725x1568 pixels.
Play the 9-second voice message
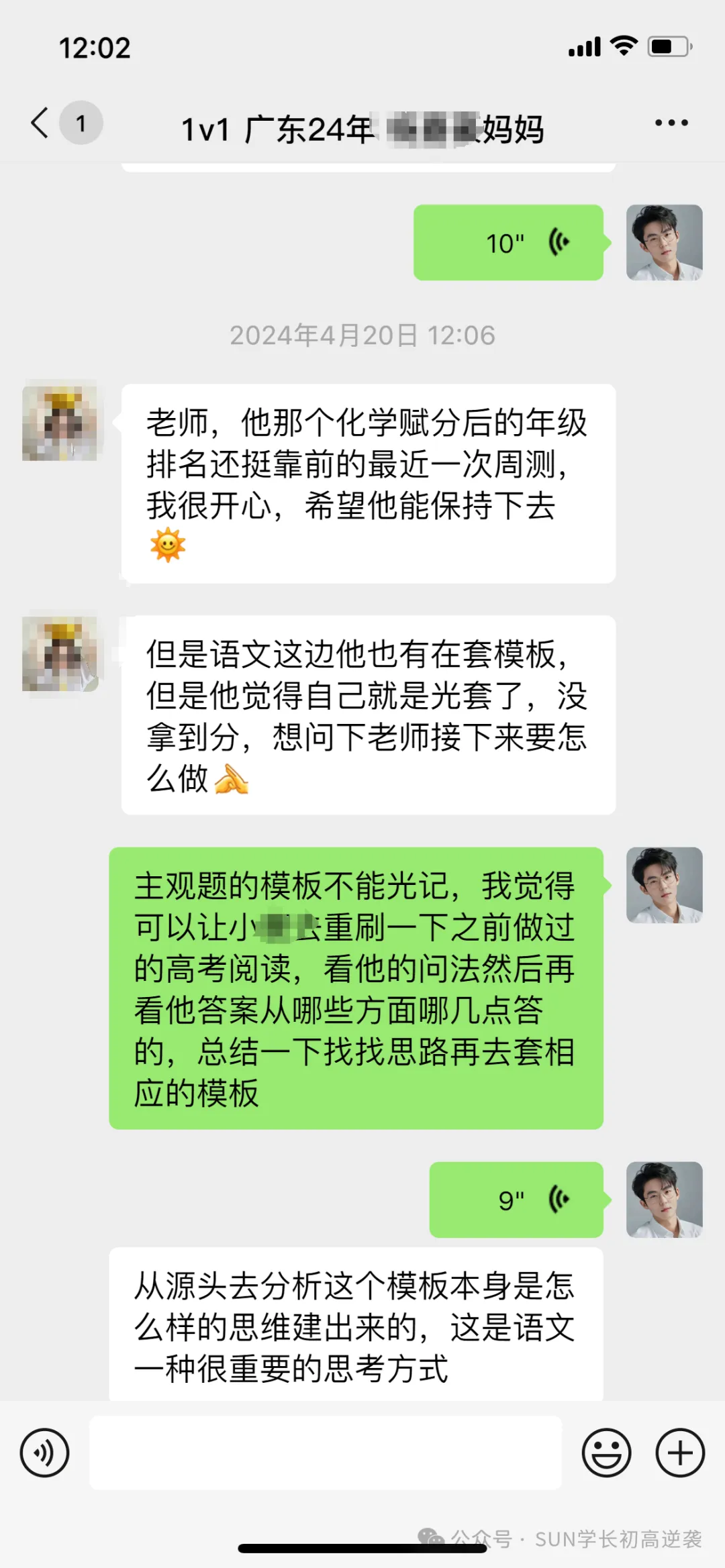(516, 1200)
